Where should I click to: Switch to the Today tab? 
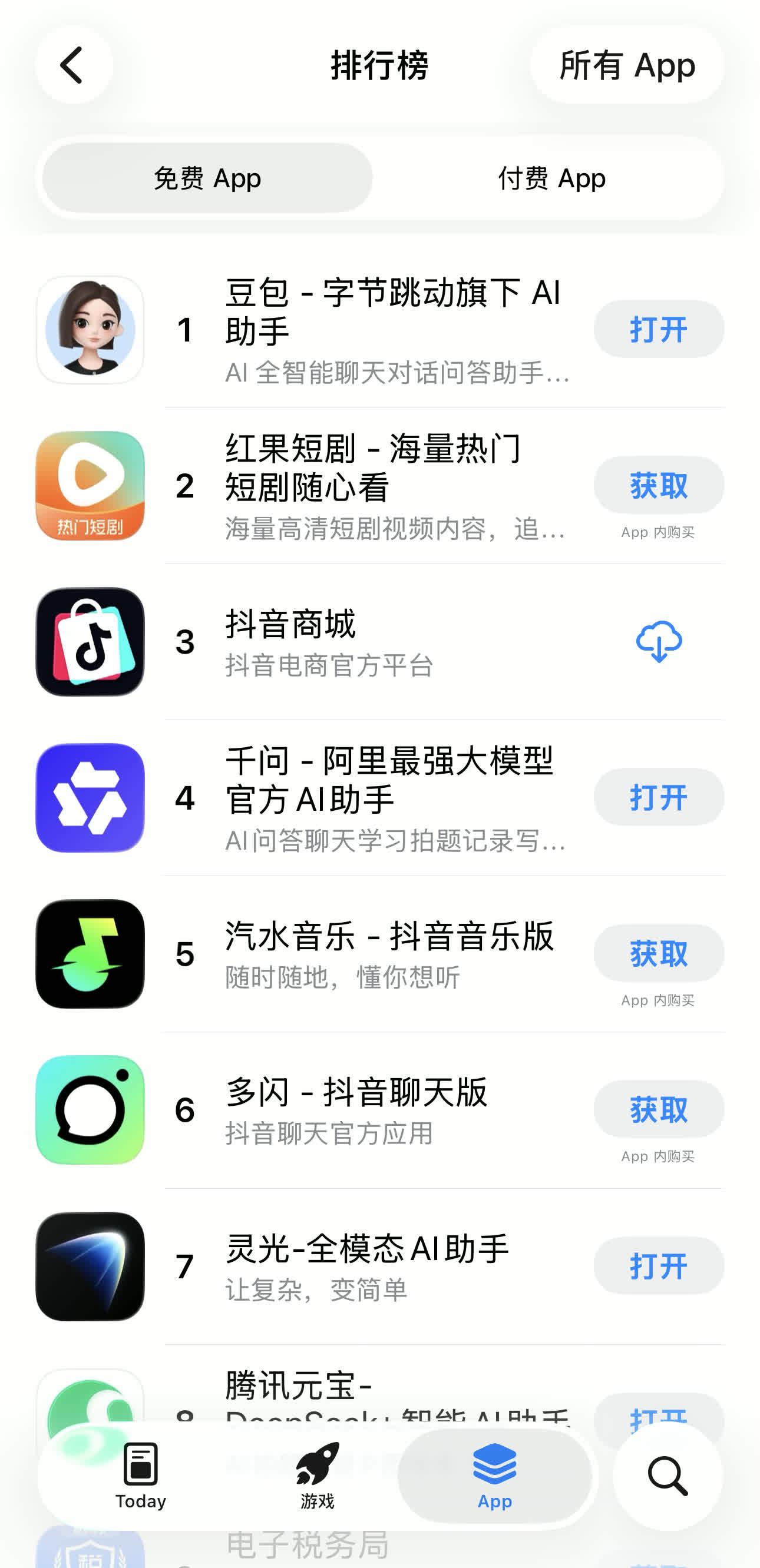(141, 1476)
